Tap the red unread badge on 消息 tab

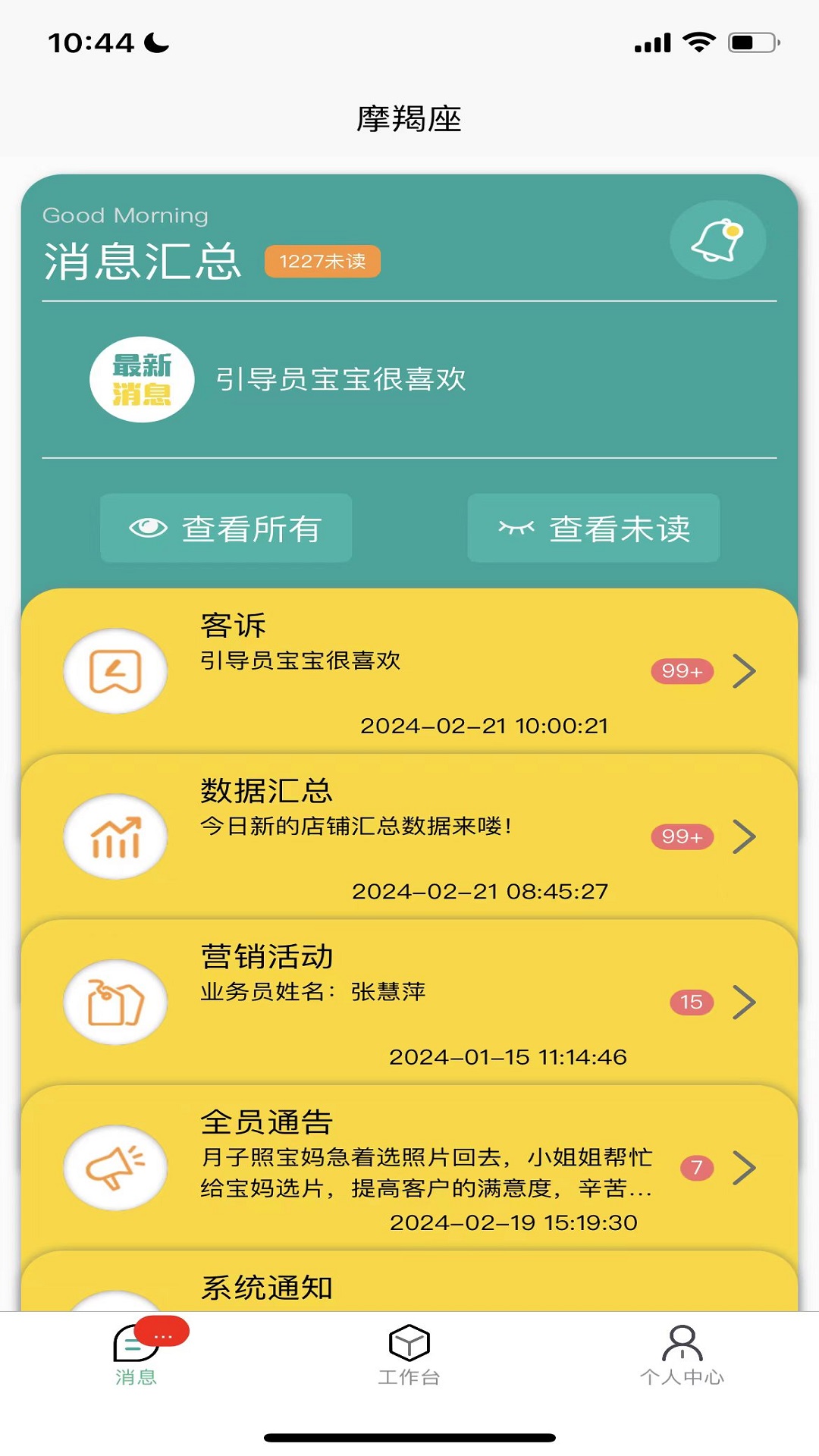pos(162,1332)
